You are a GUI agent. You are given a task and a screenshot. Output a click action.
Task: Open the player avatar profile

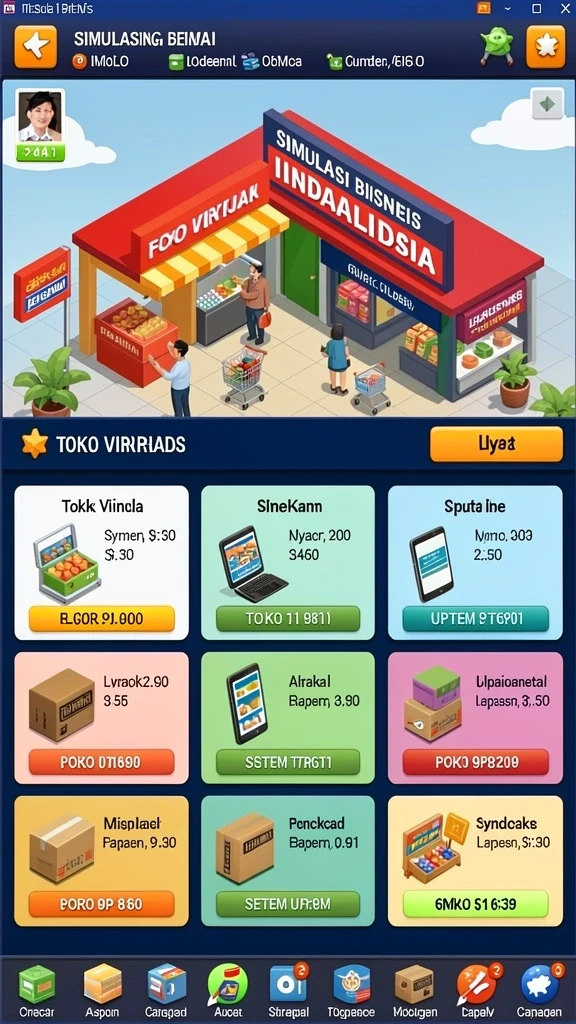coord(40,125)
